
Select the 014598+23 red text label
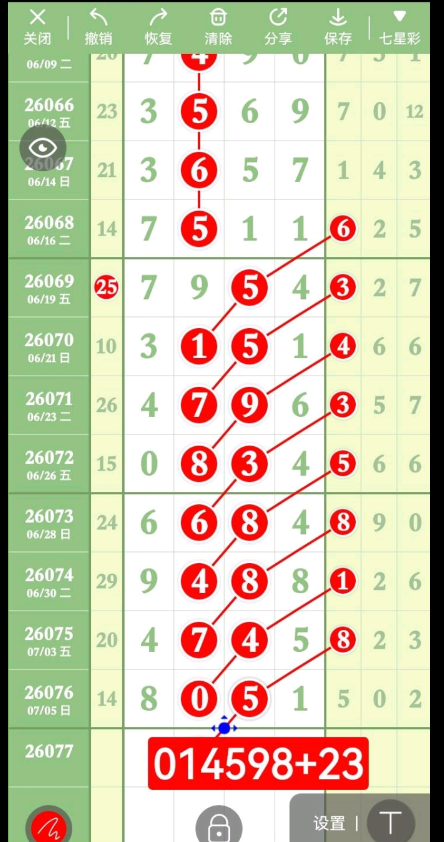(x=258, y=763)
